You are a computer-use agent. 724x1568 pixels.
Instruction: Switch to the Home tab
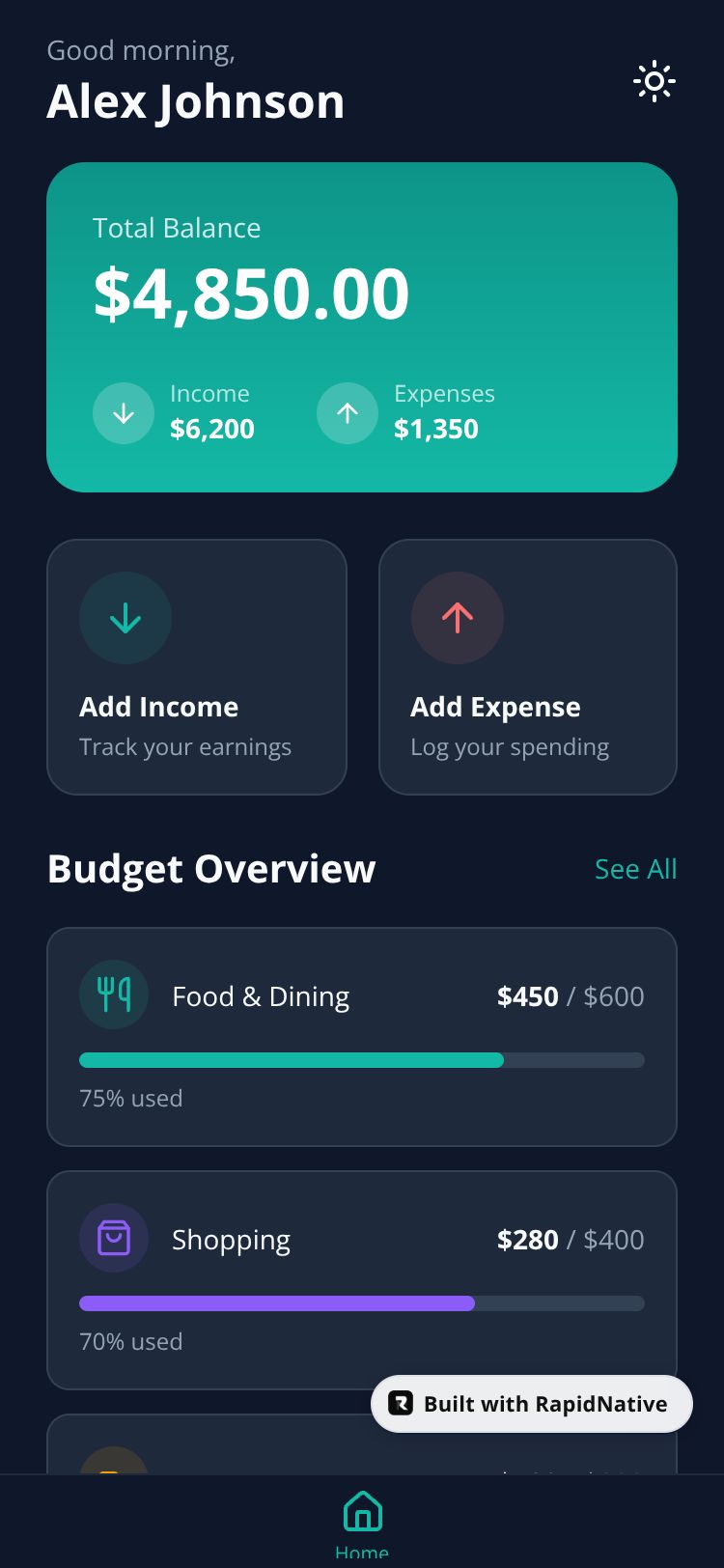coord(362,1521)
